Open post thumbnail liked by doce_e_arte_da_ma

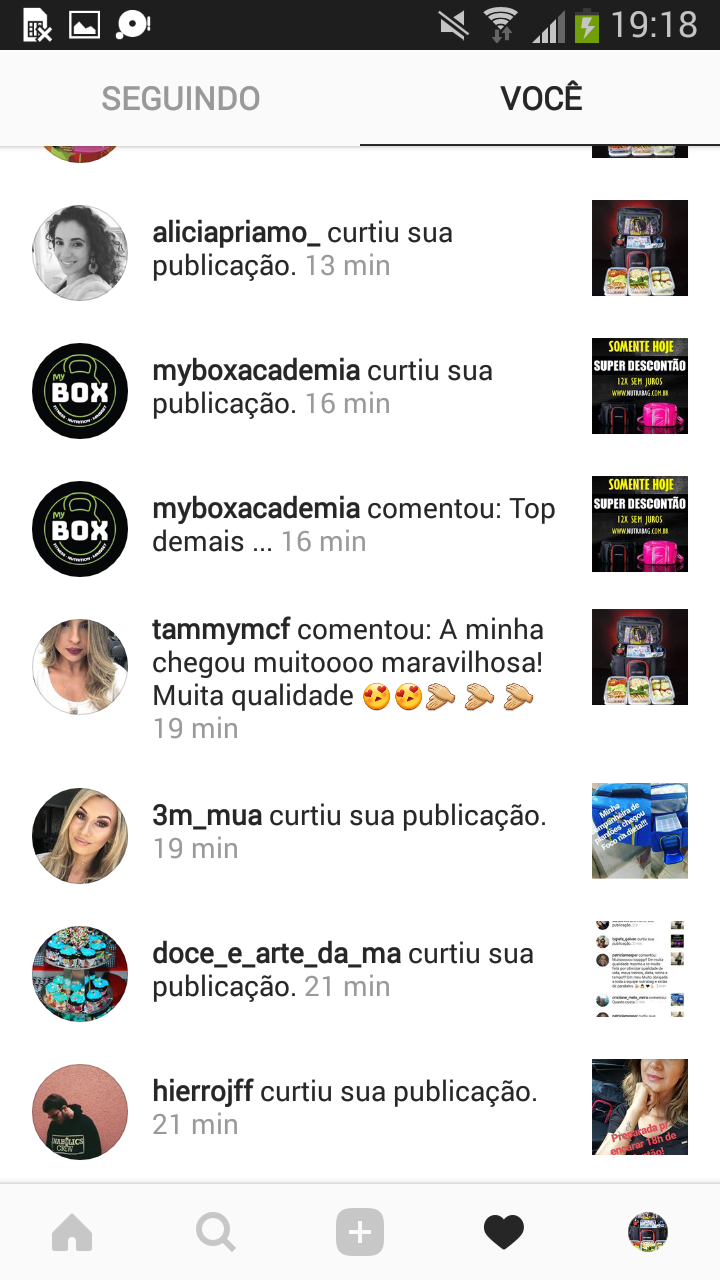coord(639,968)
